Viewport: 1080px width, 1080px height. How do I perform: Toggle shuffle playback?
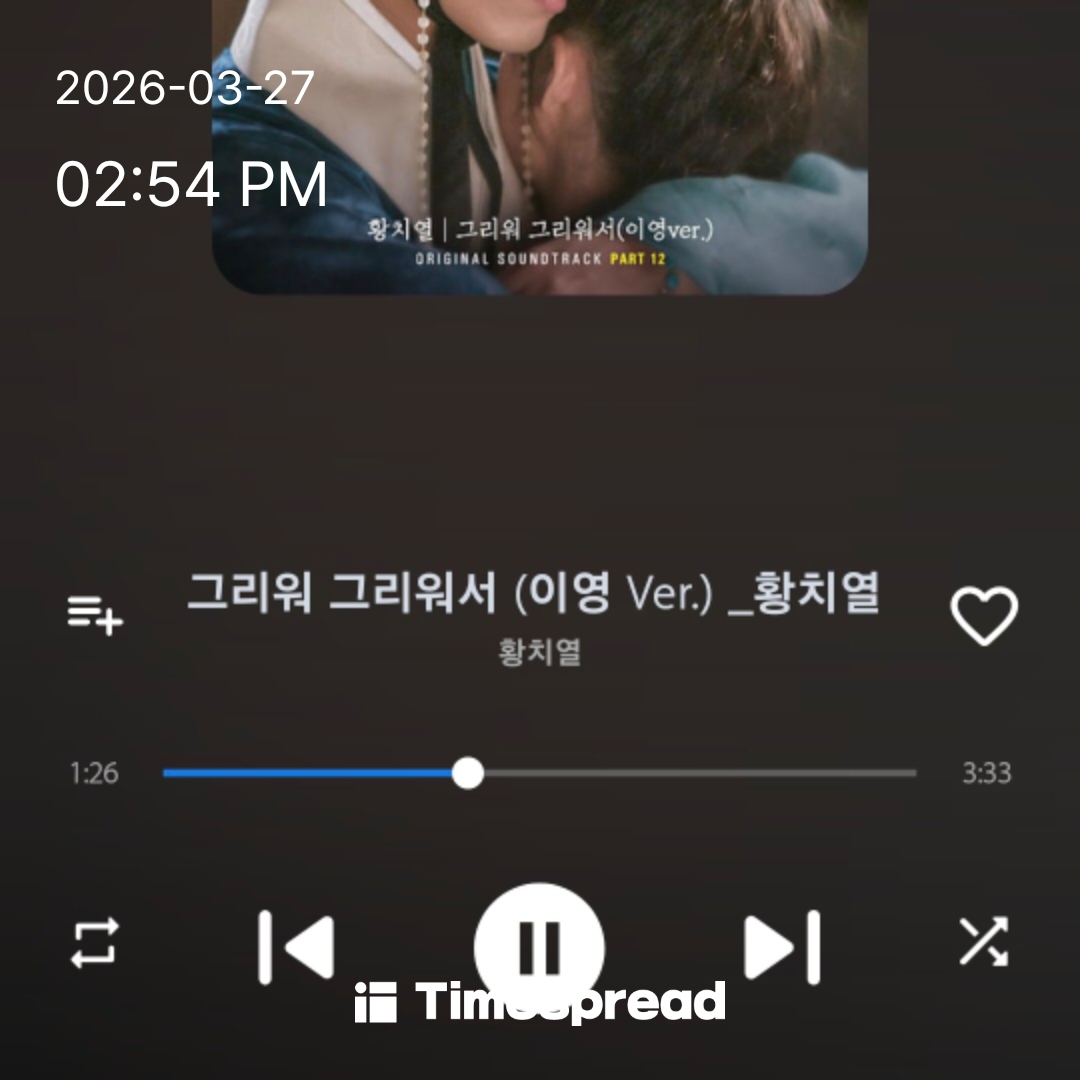984,942
